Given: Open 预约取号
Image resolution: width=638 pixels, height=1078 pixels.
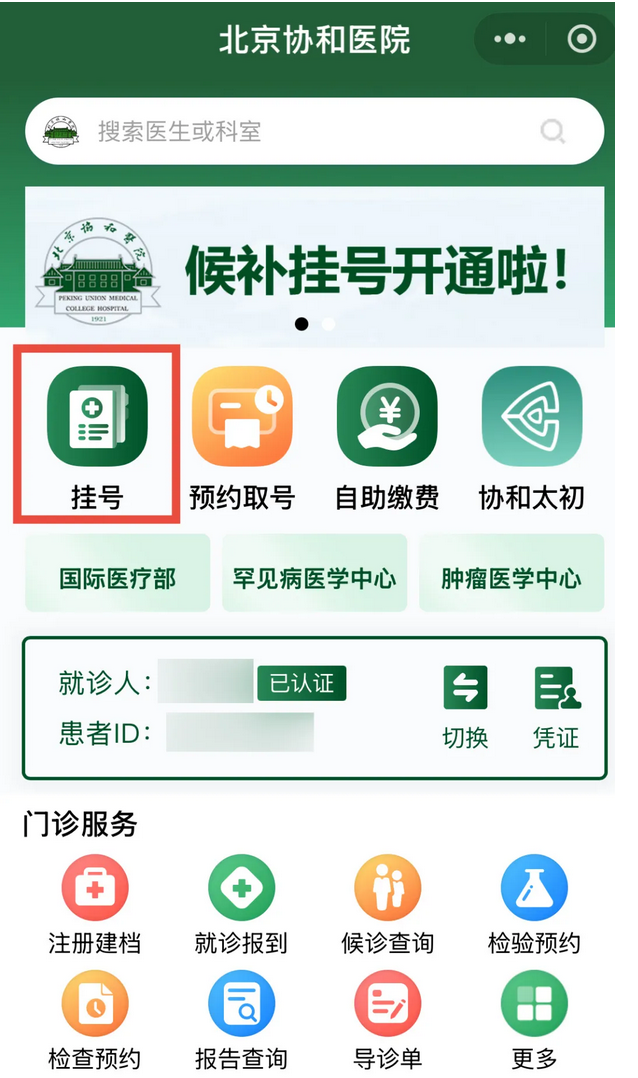Looking at the screenshot, I should [x=242, y=434].
